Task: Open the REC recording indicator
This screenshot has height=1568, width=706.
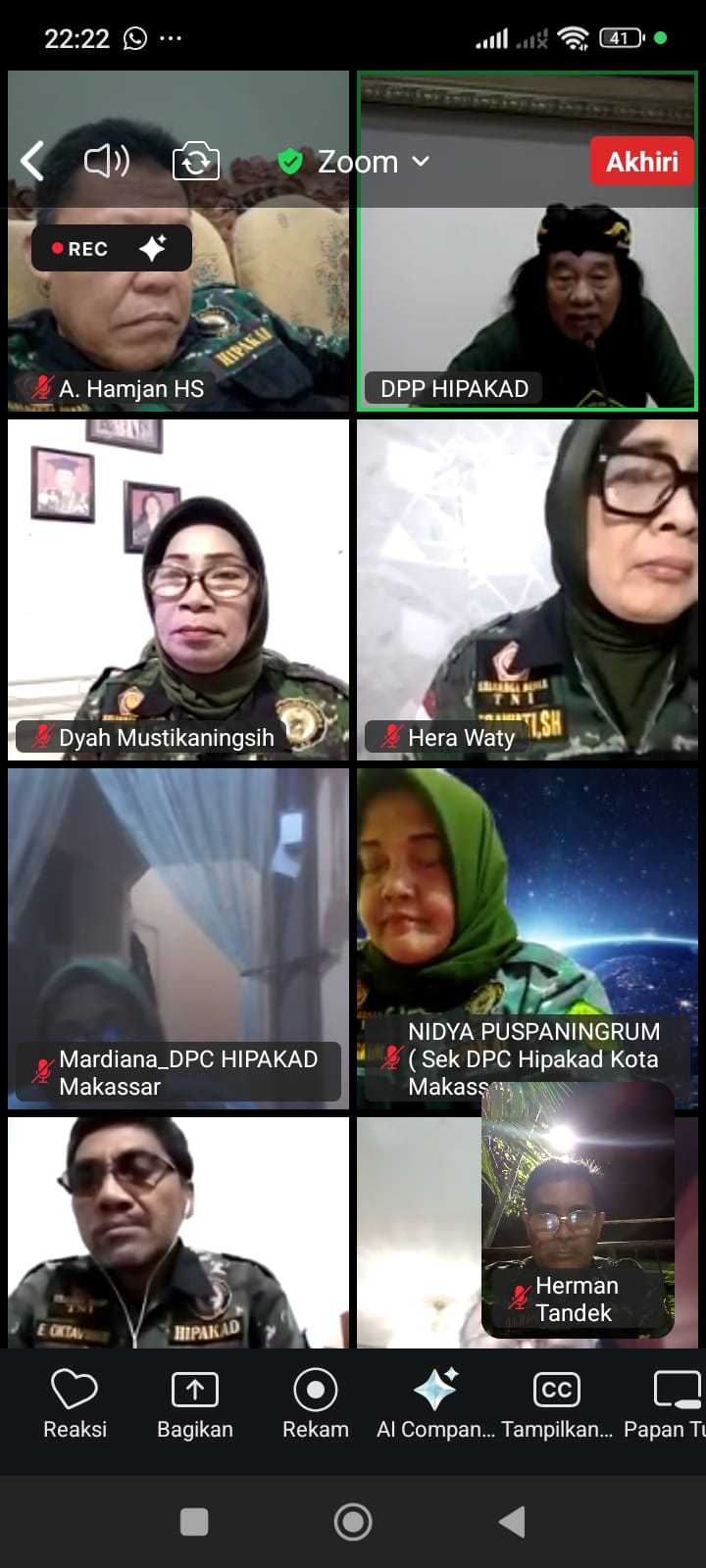Action: point(111,249)
